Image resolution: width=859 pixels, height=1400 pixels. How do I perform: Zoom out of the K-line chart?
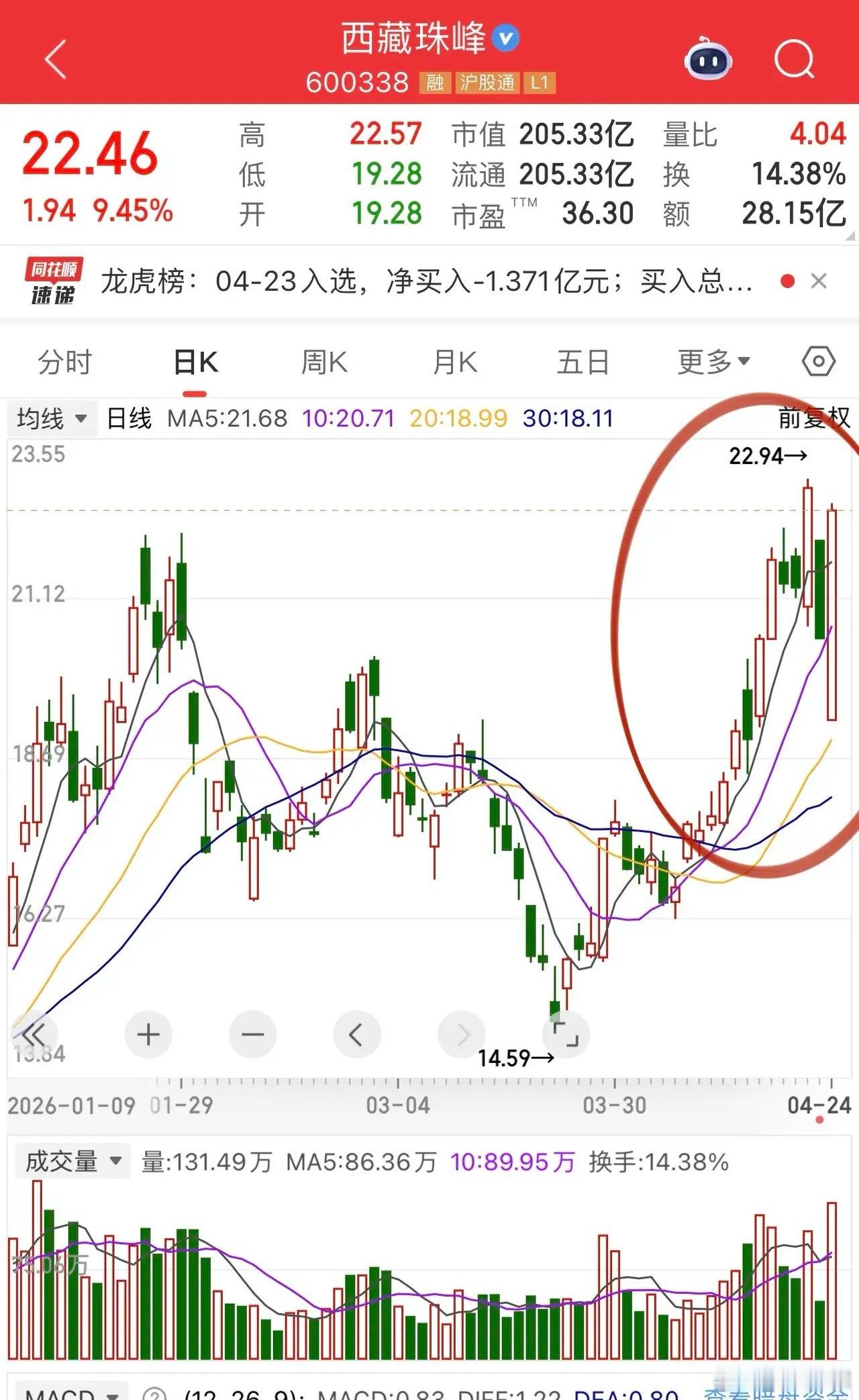click(x=252, y=1035)
